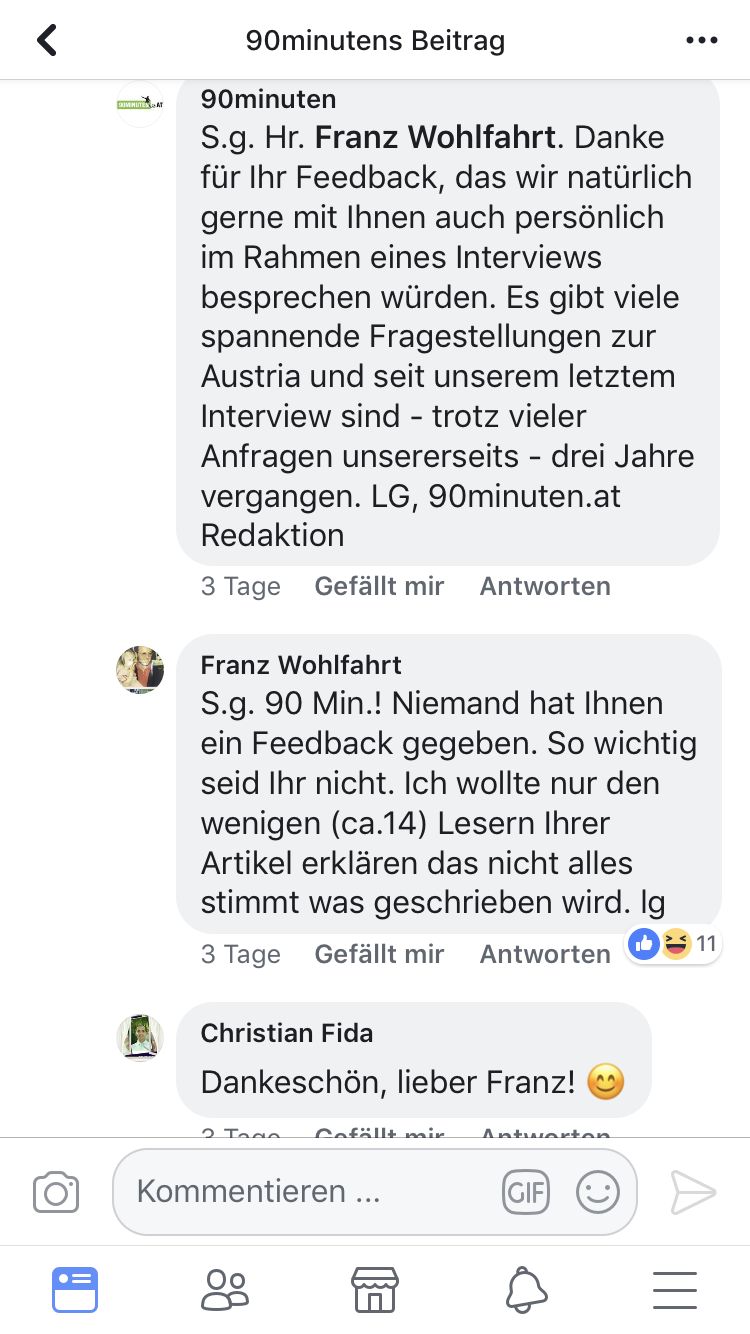The width and height of the screenshot is (750, 1334).
Task: Switch to the News Feed tab
Action: tap(75, 1290)
